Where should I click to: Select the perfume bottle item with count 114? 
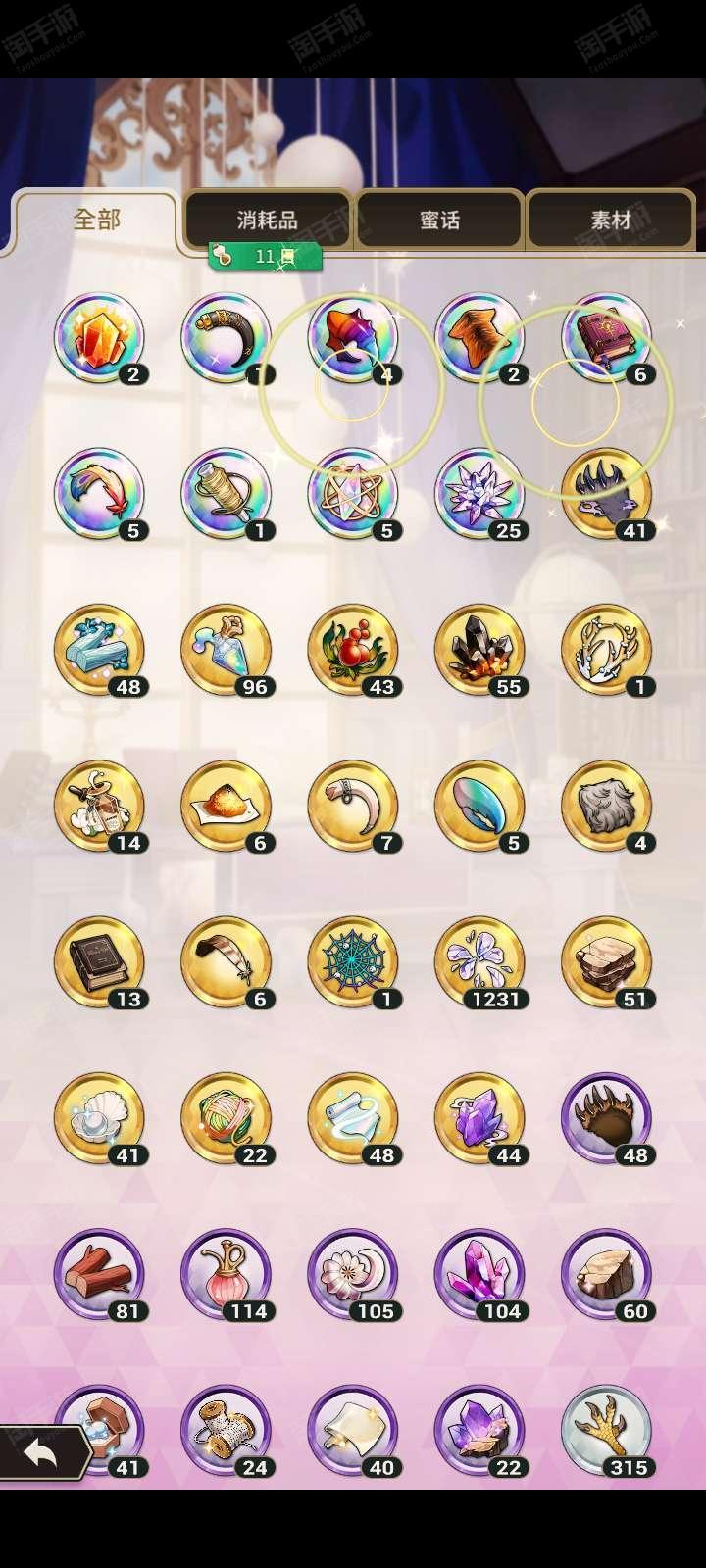point(227,1275)
